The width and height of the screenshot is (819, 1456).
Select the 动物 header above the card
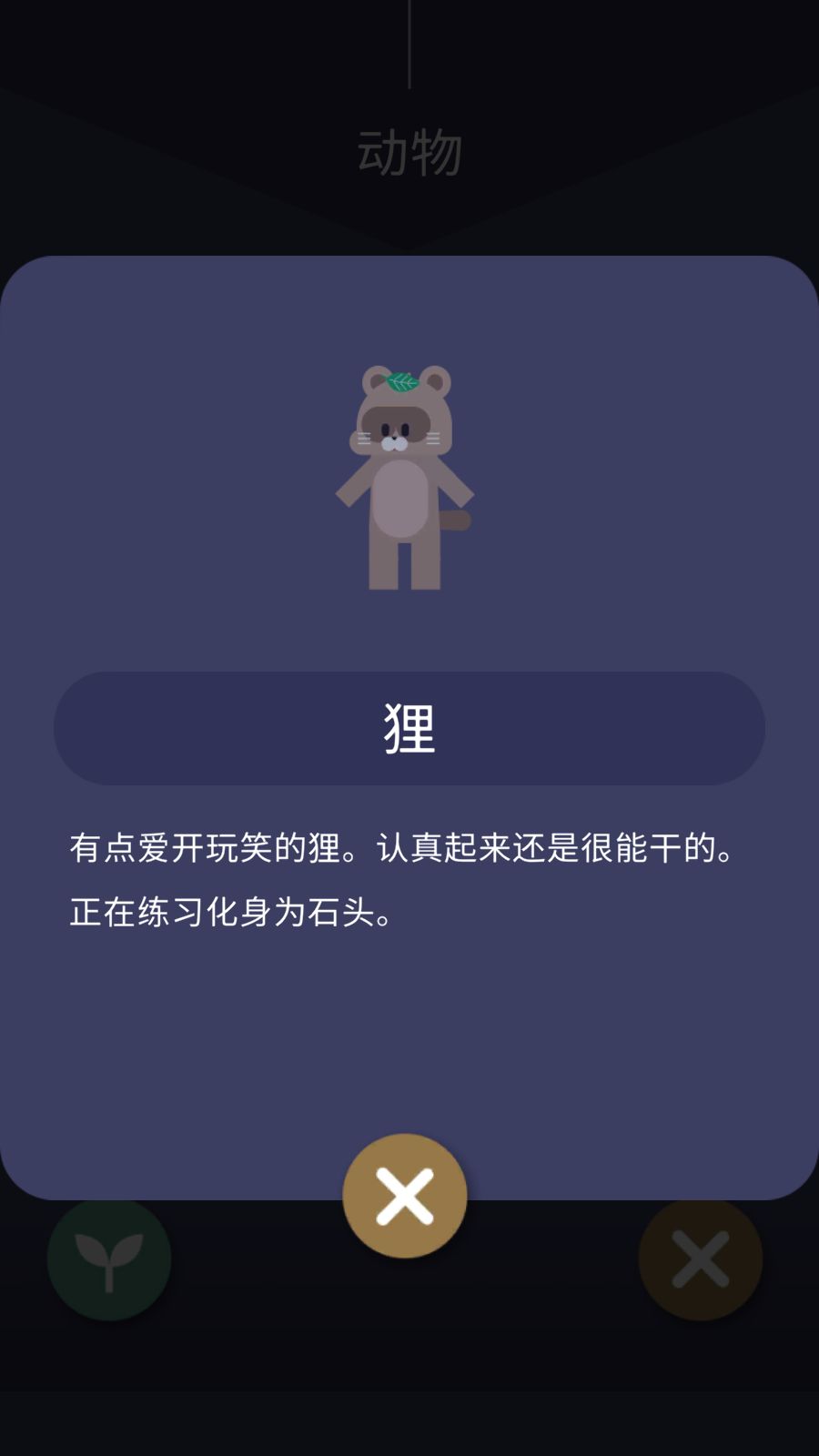(409, 150)
